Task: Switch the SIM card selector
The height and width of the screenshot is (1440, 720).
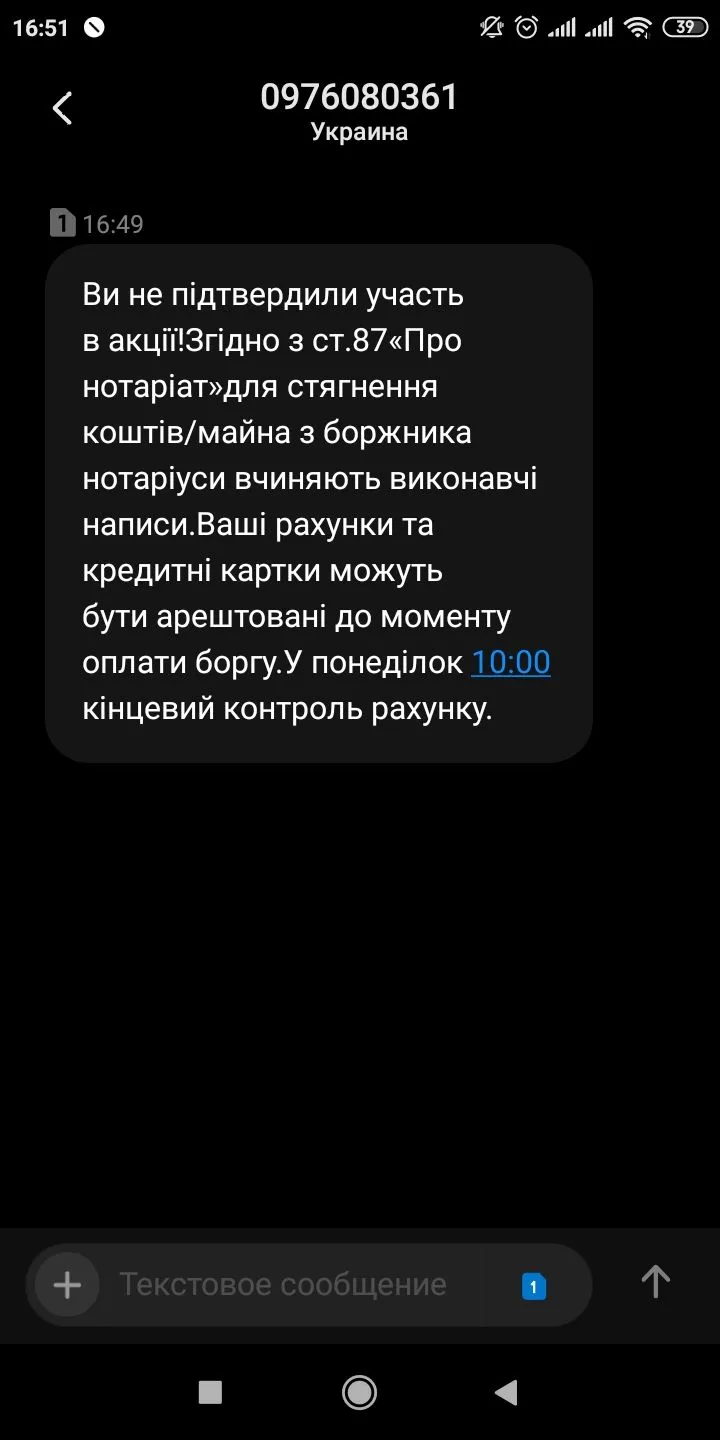Action: 534,1286
